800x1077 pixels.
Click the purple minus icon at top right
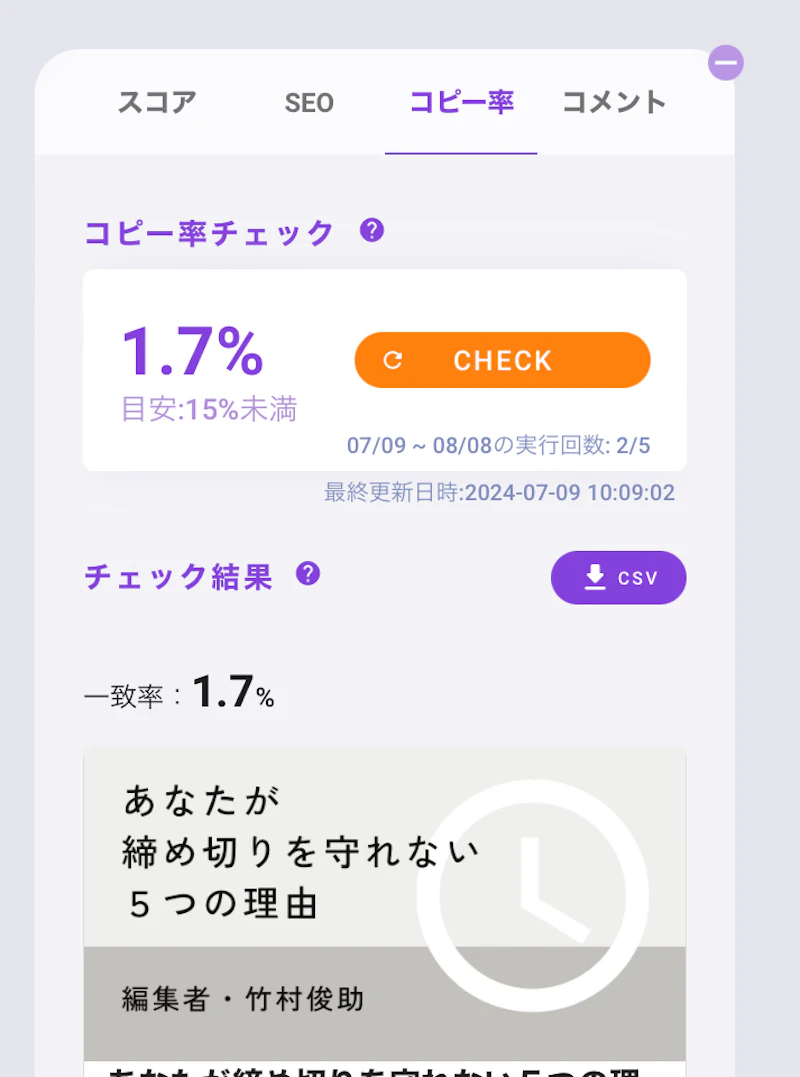(x=726, y=63)
